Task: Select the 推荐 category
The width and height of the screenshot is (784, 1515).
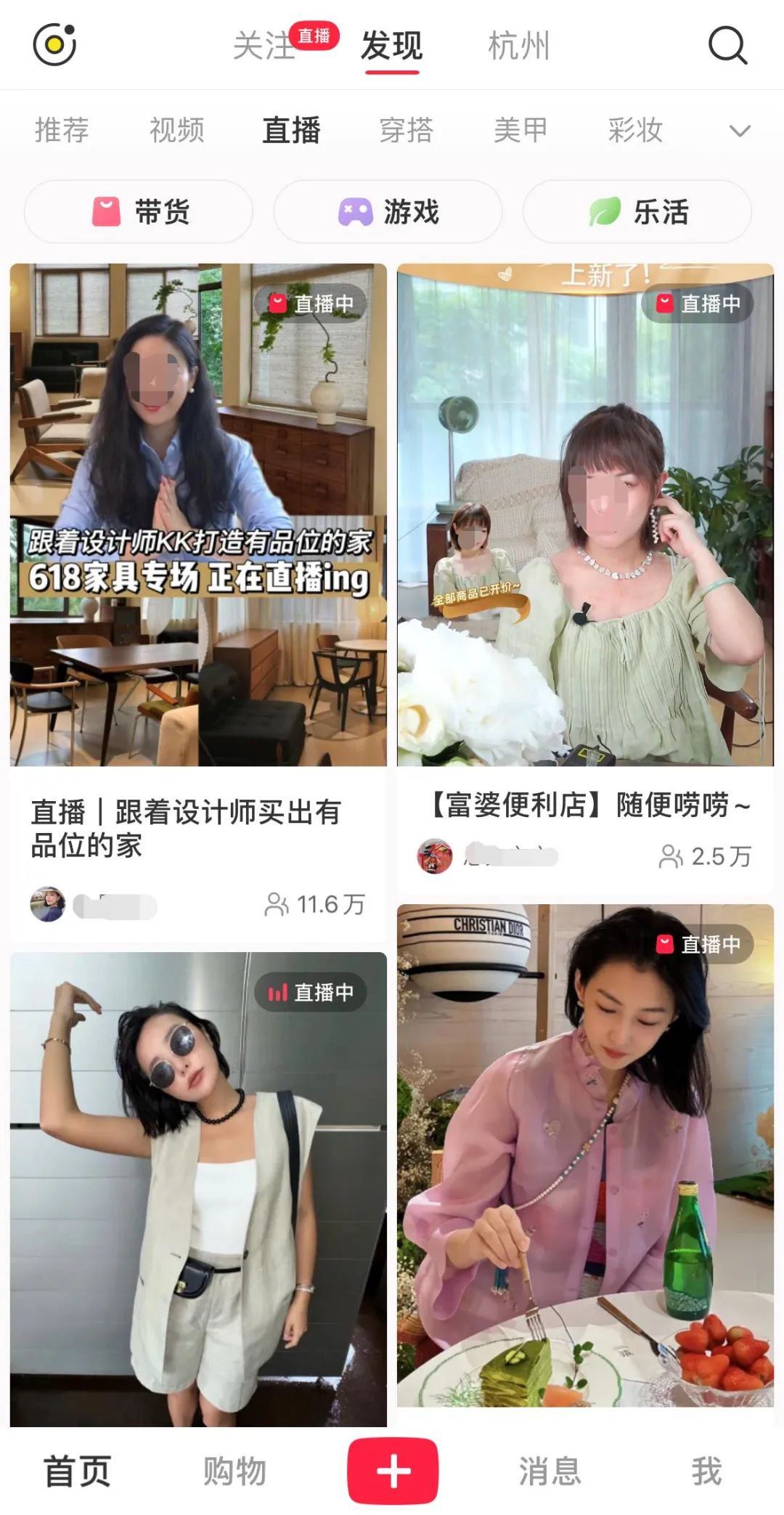Action: pos(62,131)
